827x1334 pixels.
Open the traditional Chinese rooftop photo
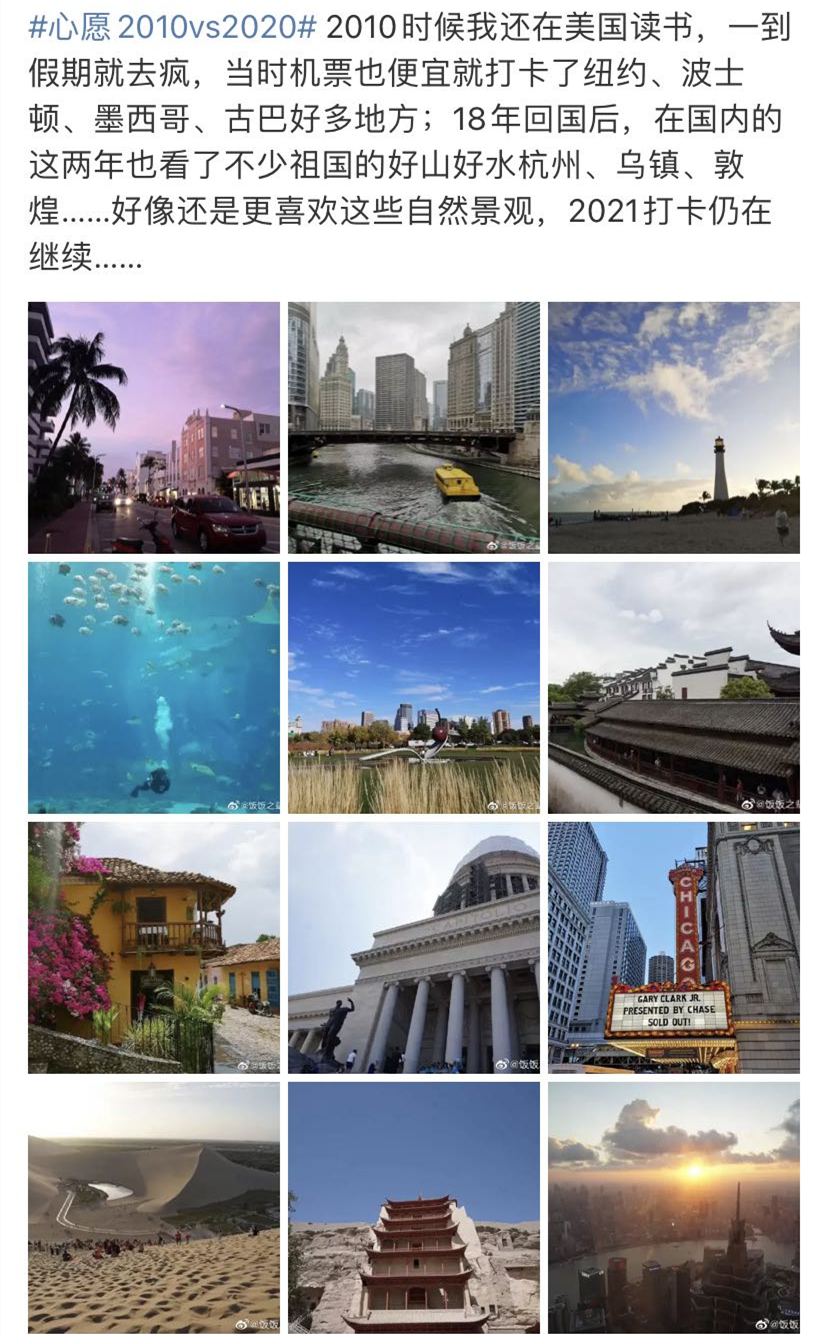pos(673,687)
